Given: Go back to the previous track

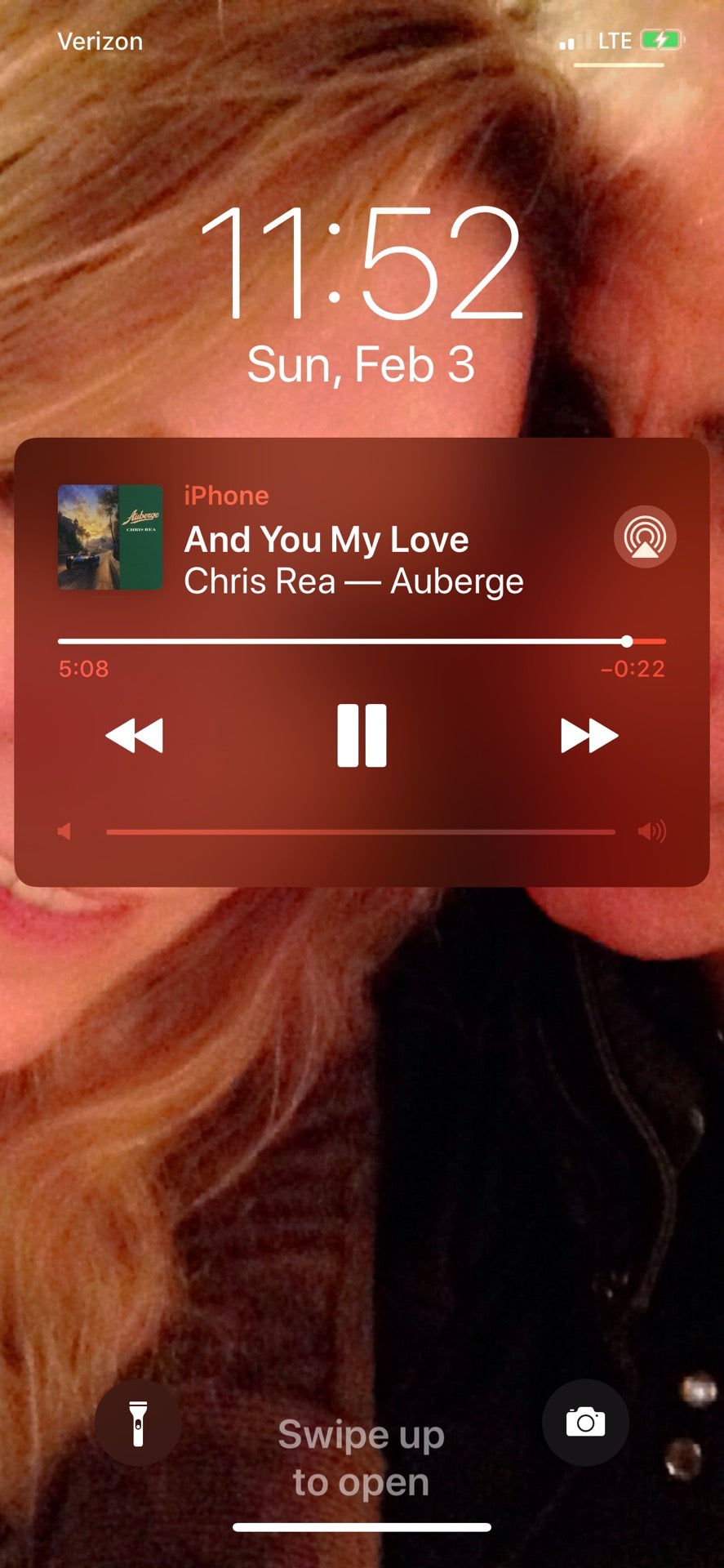Looking at the screenshot, I should pyautogui.click(x=135, y=735).
